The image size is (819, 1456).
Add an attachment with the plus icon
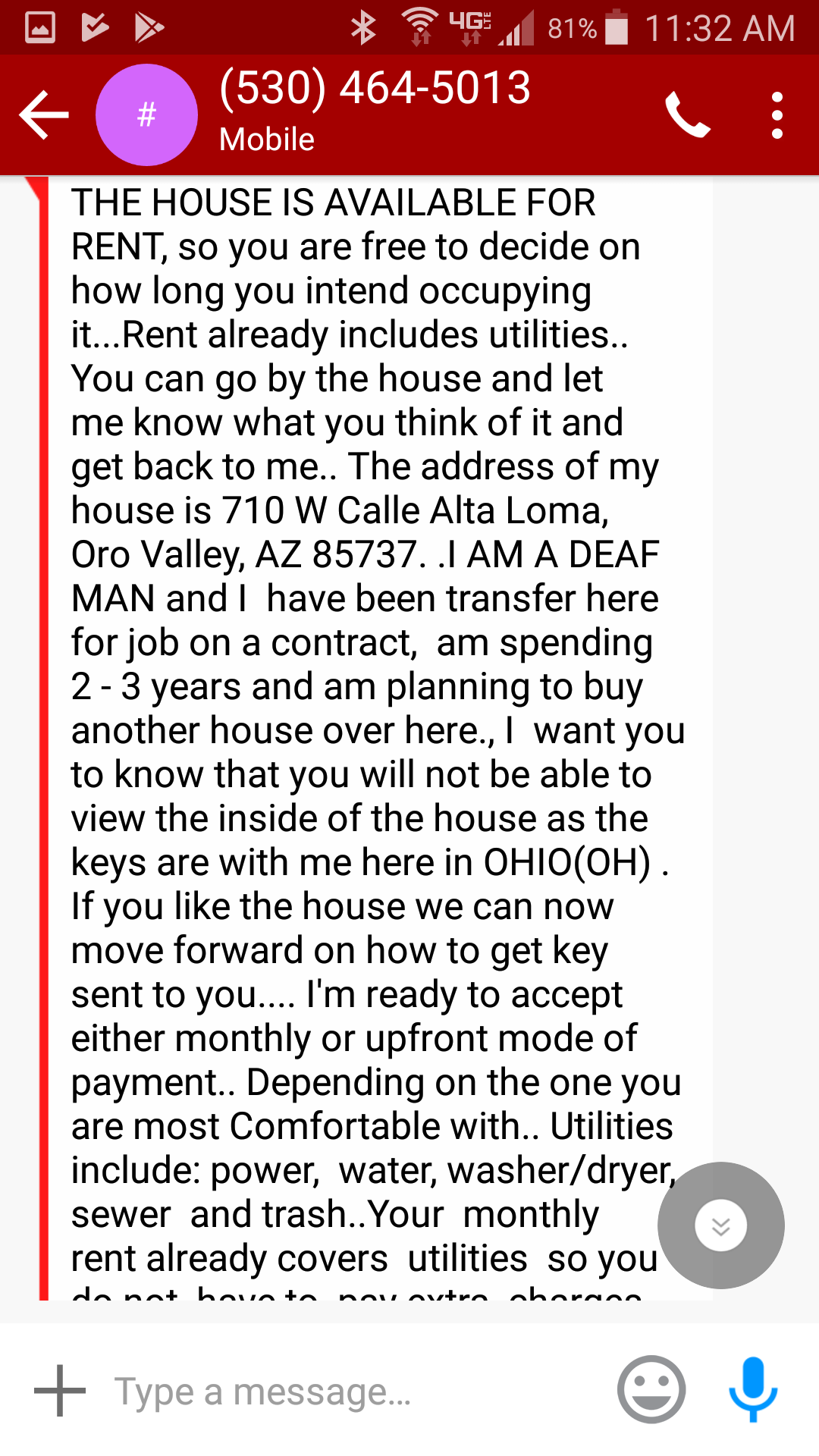coord(60,1391)
